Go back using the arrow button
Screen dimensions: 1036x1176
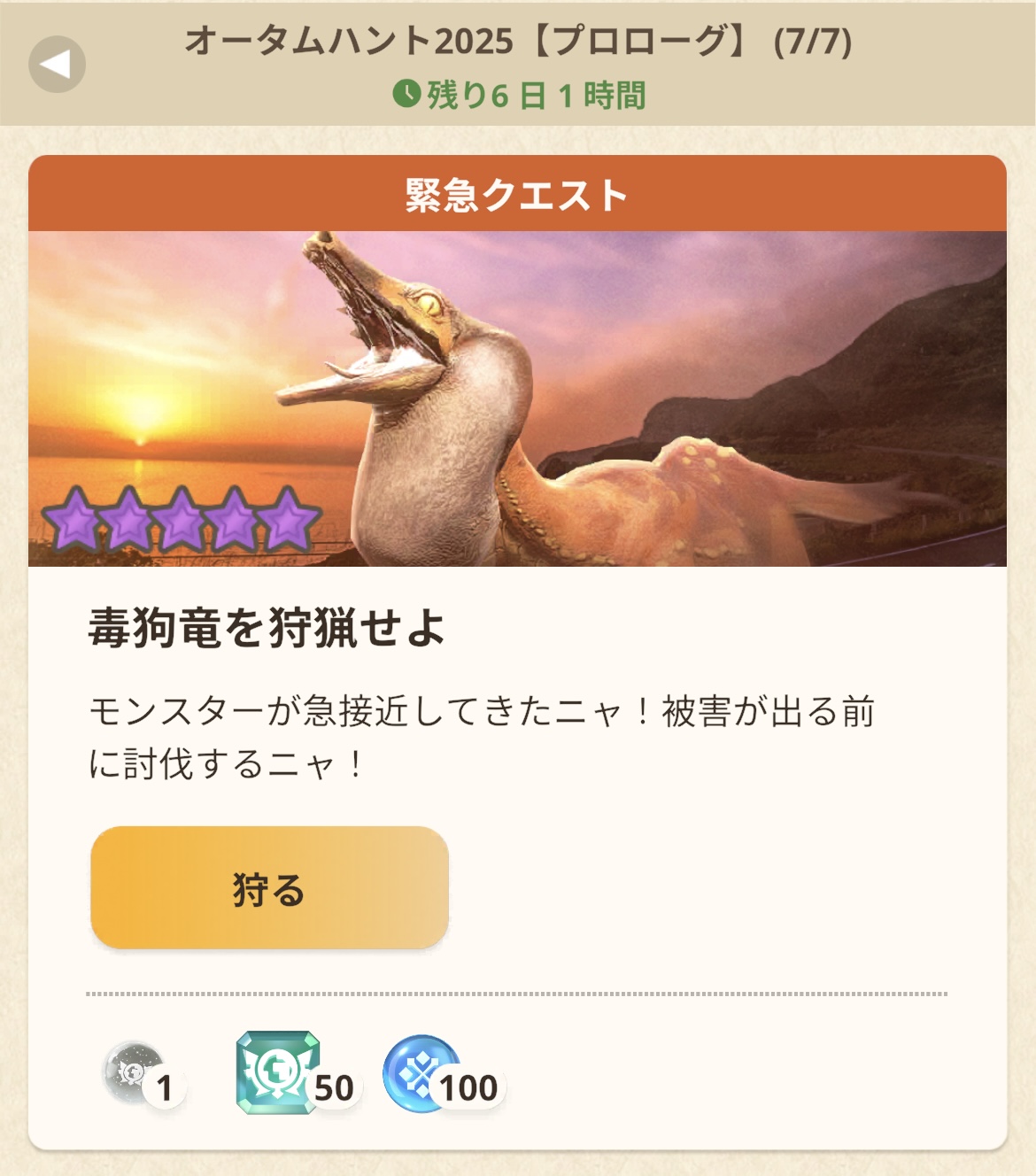click(57, 65)
